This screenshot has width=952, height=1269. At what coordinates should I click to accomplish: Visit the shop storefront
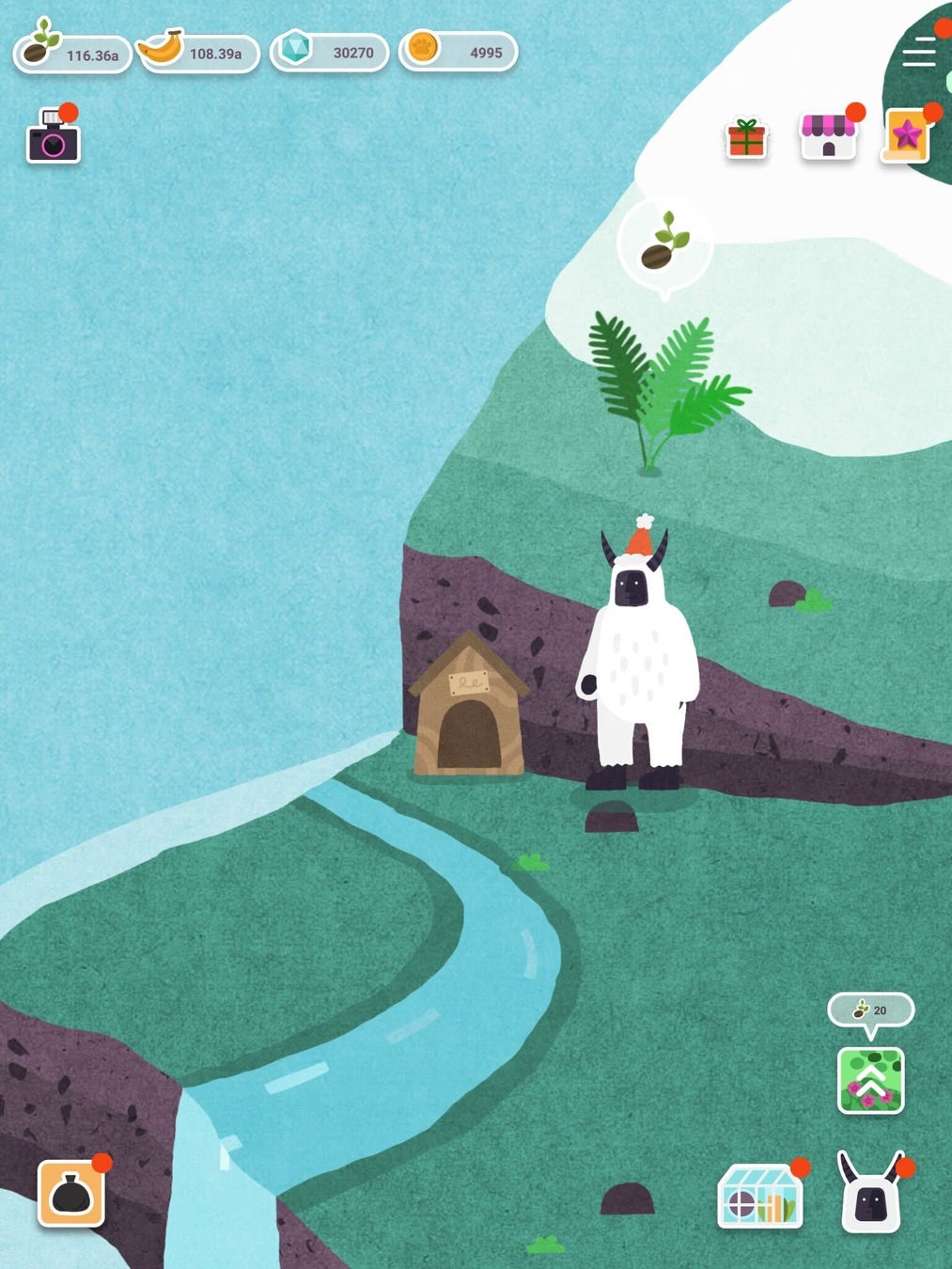click(828, 137)
